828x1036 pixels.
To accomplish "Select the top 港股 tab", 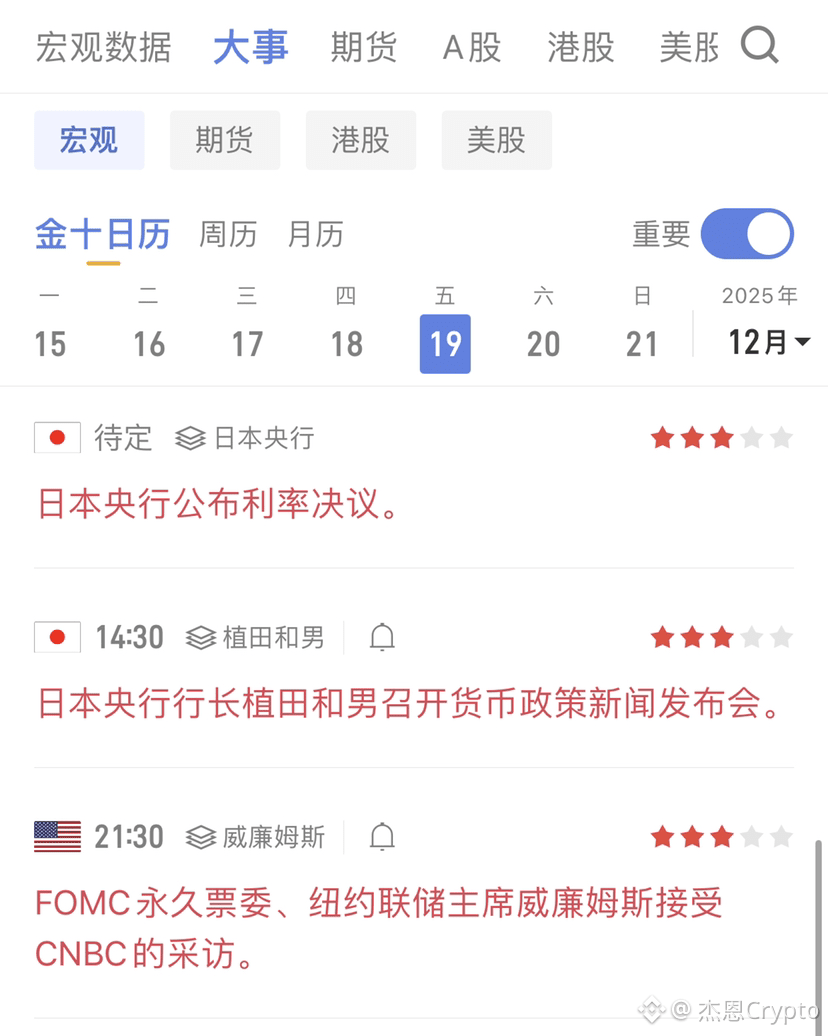I will point(580,48).
